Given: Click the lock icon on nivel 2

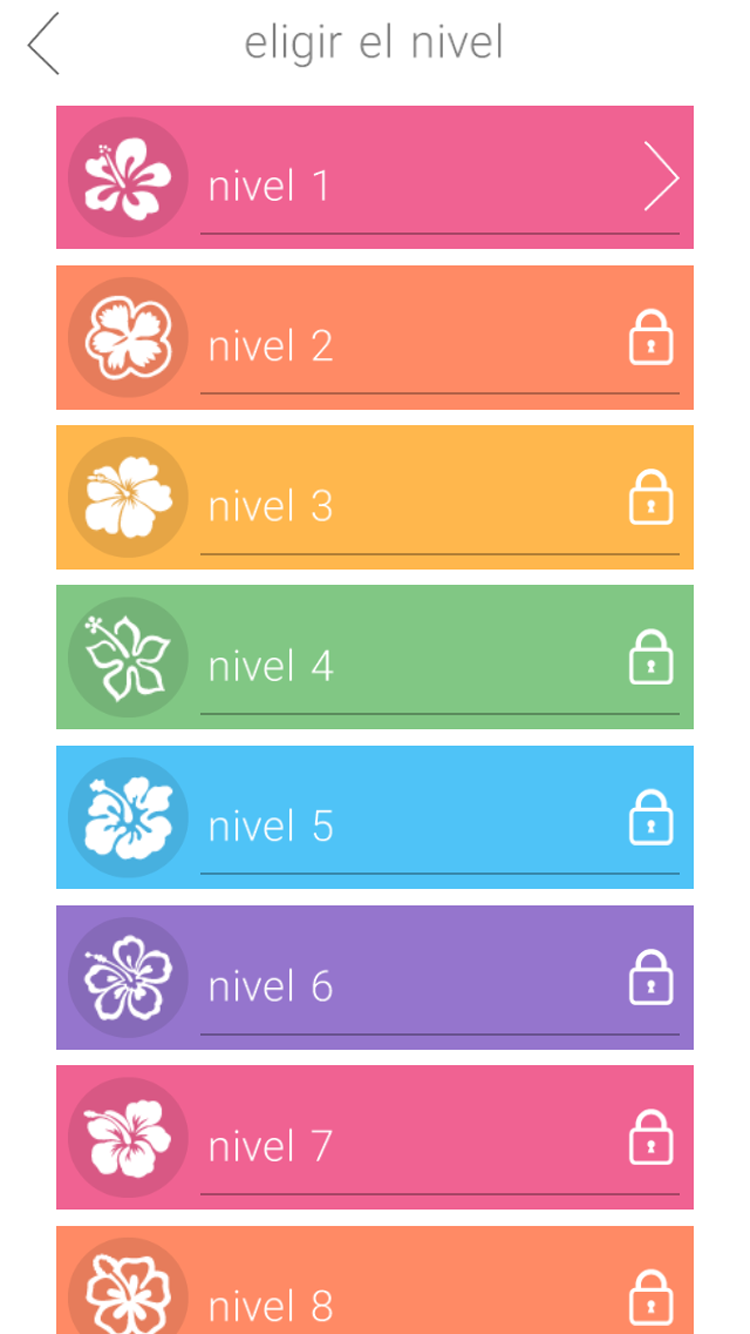Looking at the screenshot, I should pos(651,337).
